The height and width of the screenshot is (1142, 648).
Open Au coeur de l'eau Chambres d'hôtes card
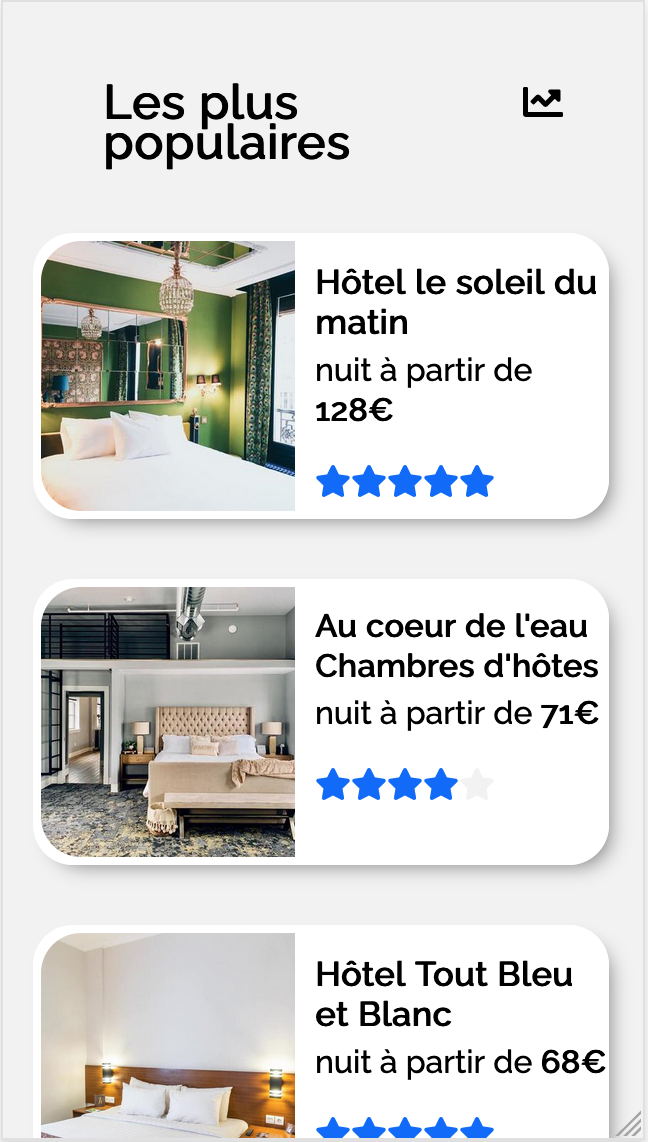click(320, 722)
